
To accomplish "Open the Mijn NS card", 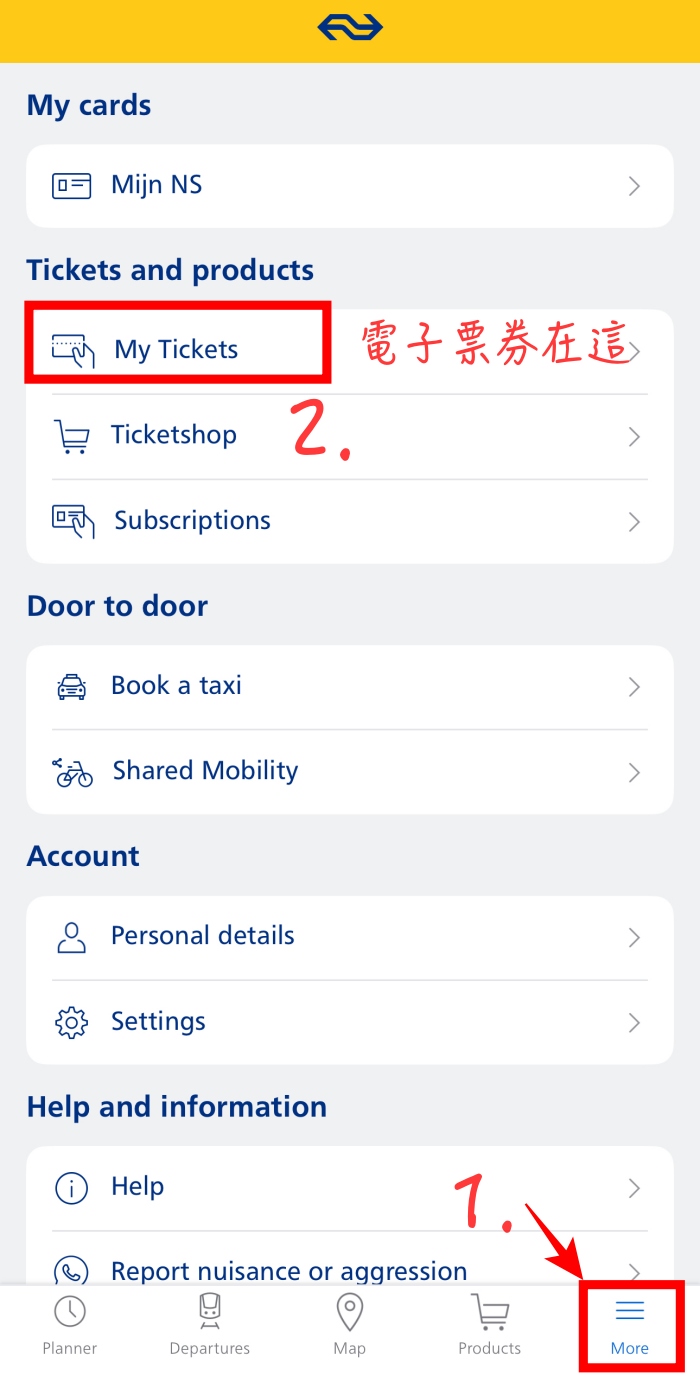I will tap(349, 186).
